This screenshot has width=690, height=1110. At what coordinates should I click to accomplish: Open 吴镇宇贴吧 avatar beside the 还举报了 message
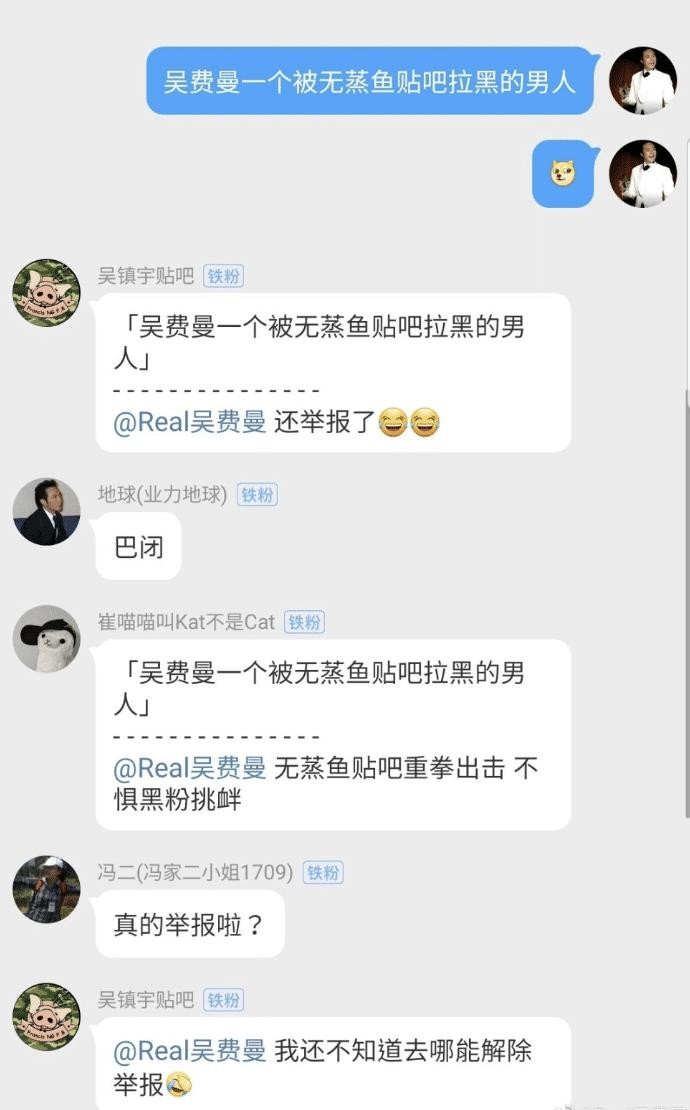[46, 292]
